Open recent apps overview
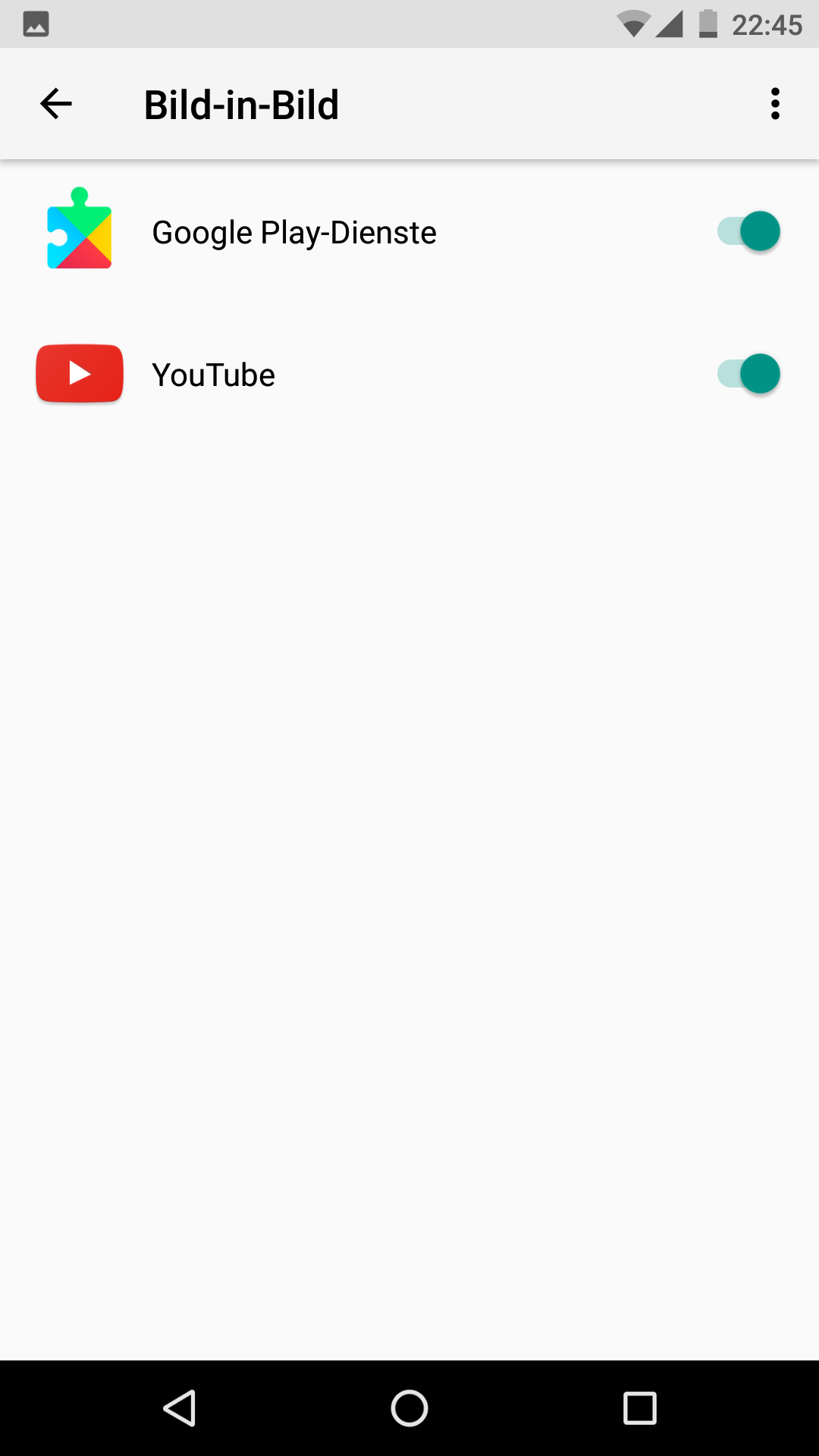The width and height of the screenshot is (819, 1456). click(639, 1408)
